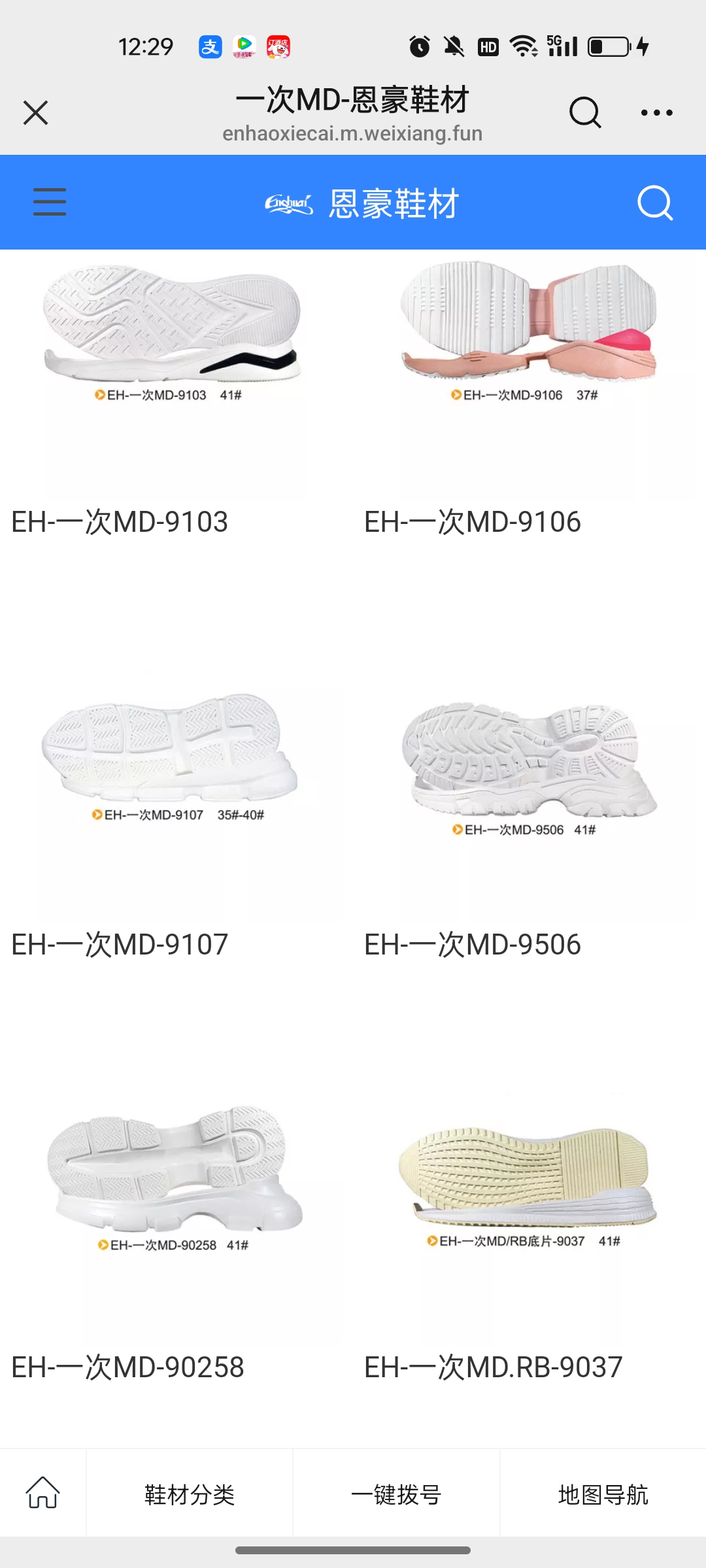The height and width of the screenshot is (1568, 706).
Task: Open the three-dot overflow menu
Action: (656, 112)
